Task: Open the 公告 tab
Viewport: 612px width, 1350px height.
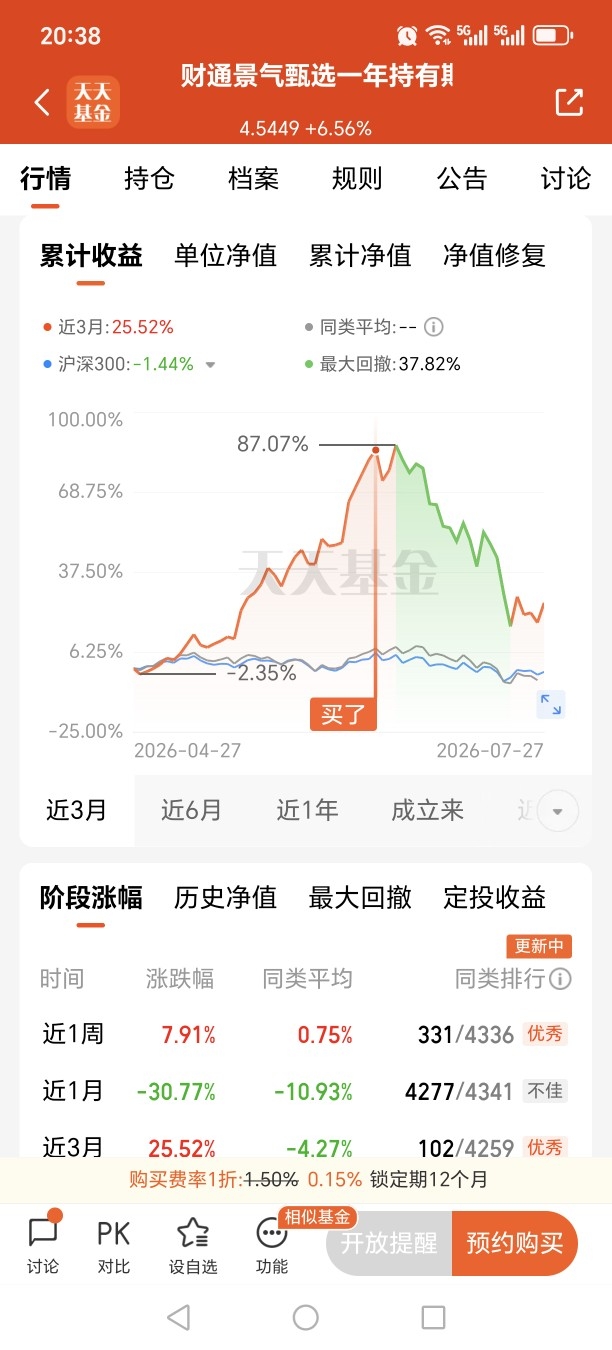Action: [462, 179]
